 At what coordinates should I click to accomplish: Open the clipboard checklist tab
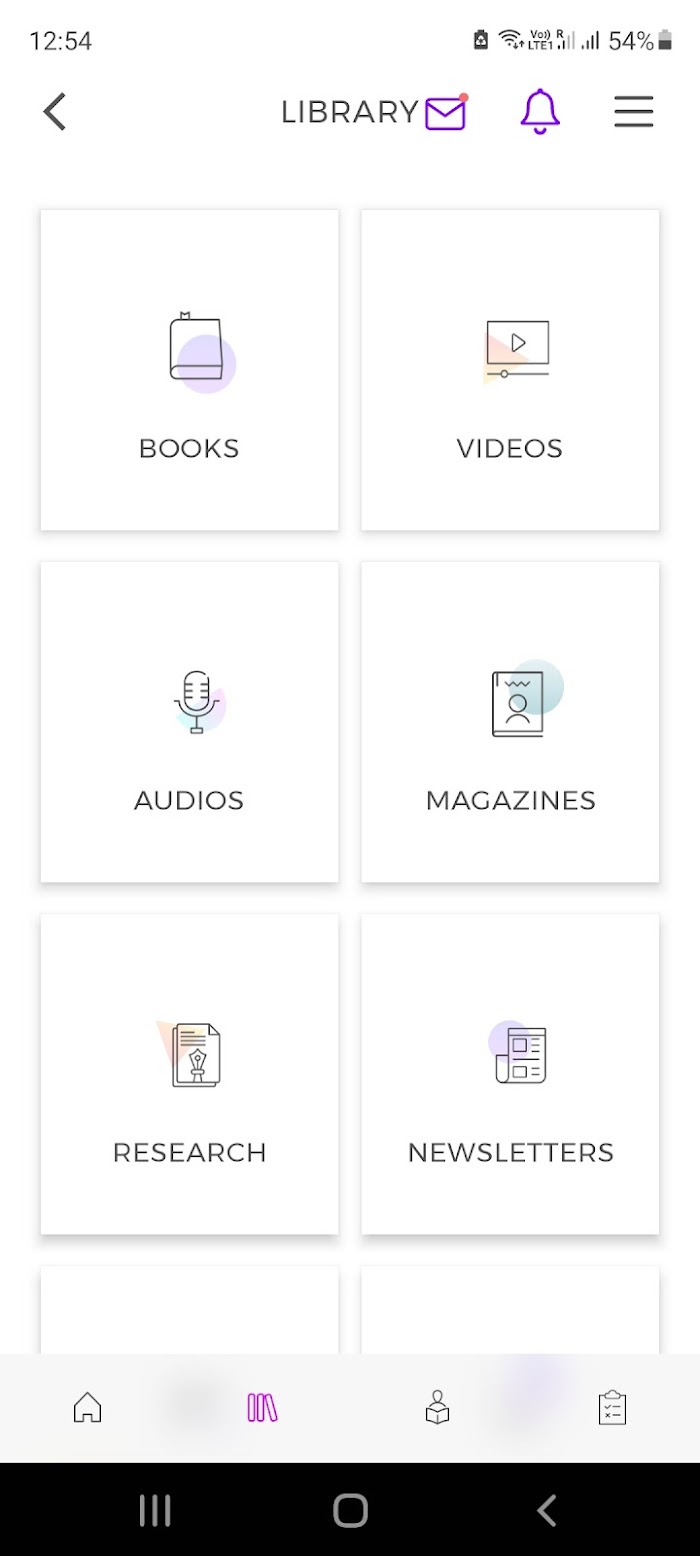click(x=612, y=1408)
